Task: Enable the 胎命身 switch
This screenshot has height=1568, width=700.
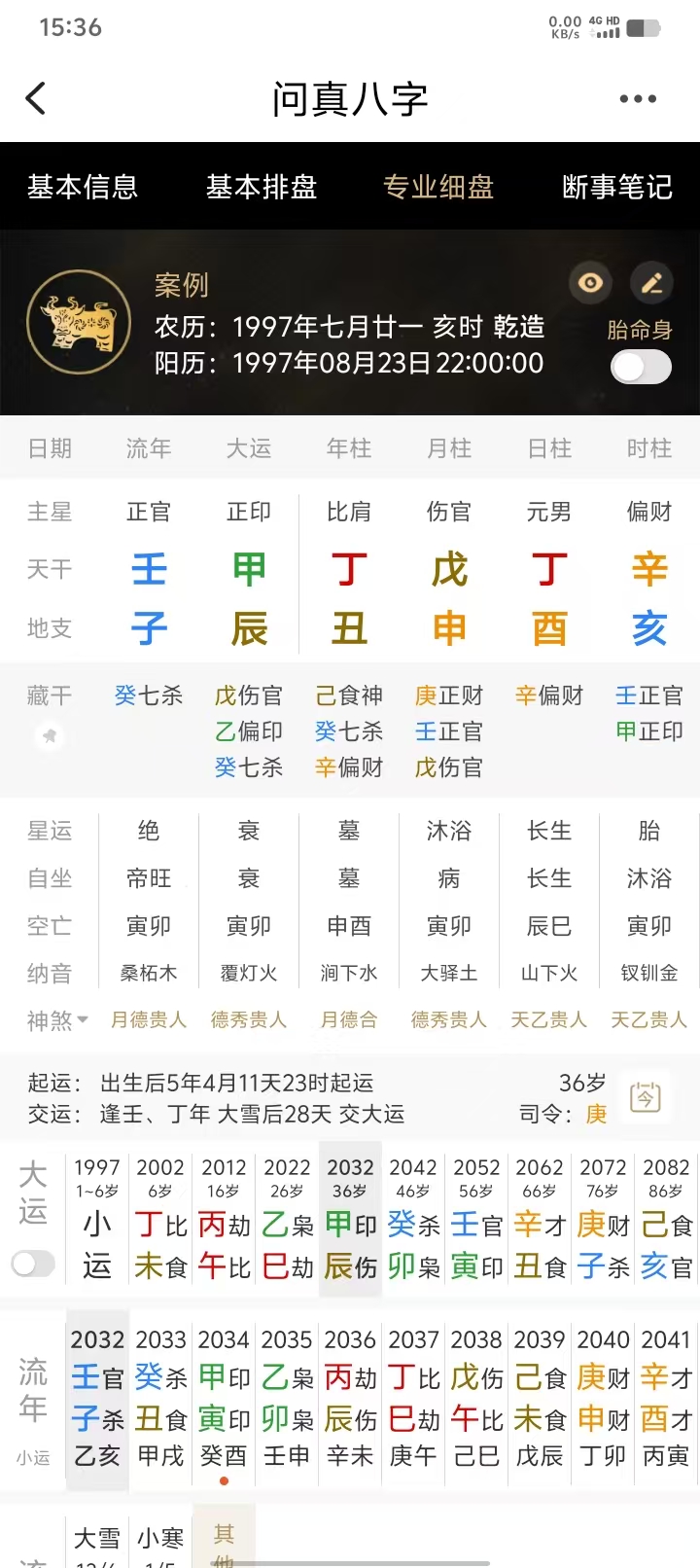Action: (x=641, y=367)
